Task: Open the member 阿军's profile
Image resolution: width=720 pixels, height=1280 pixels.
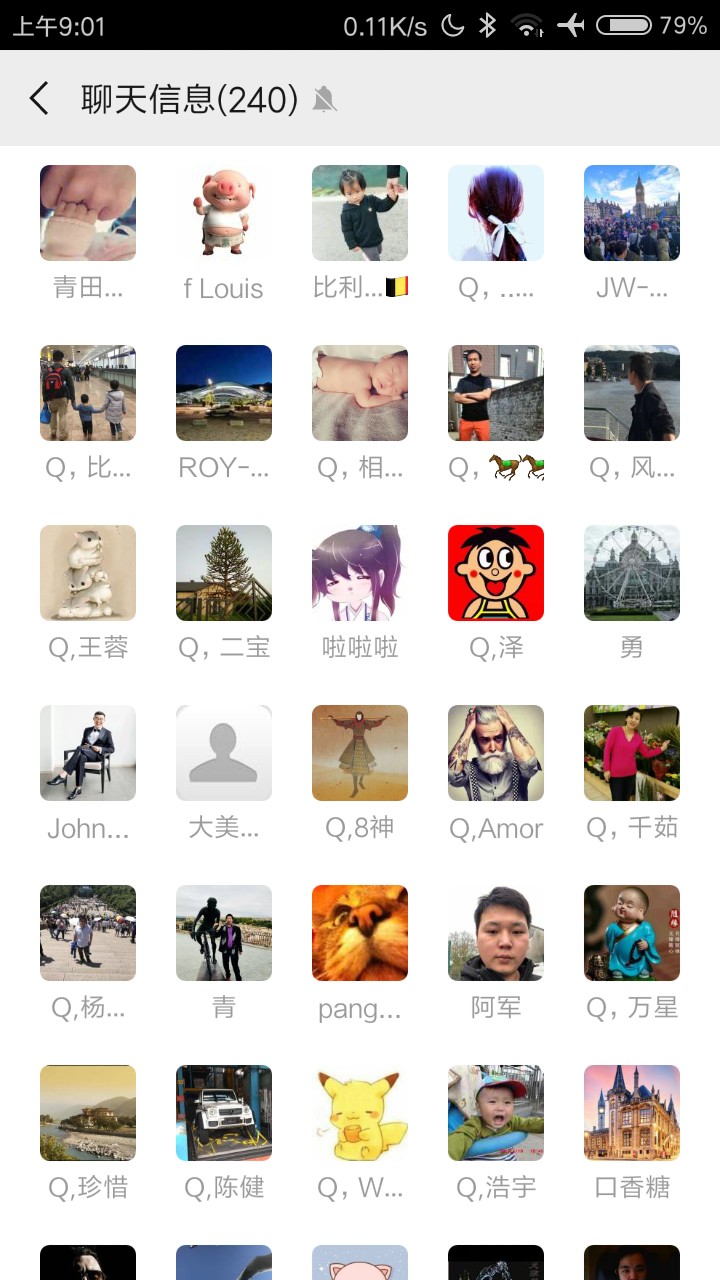Action: 496,933
